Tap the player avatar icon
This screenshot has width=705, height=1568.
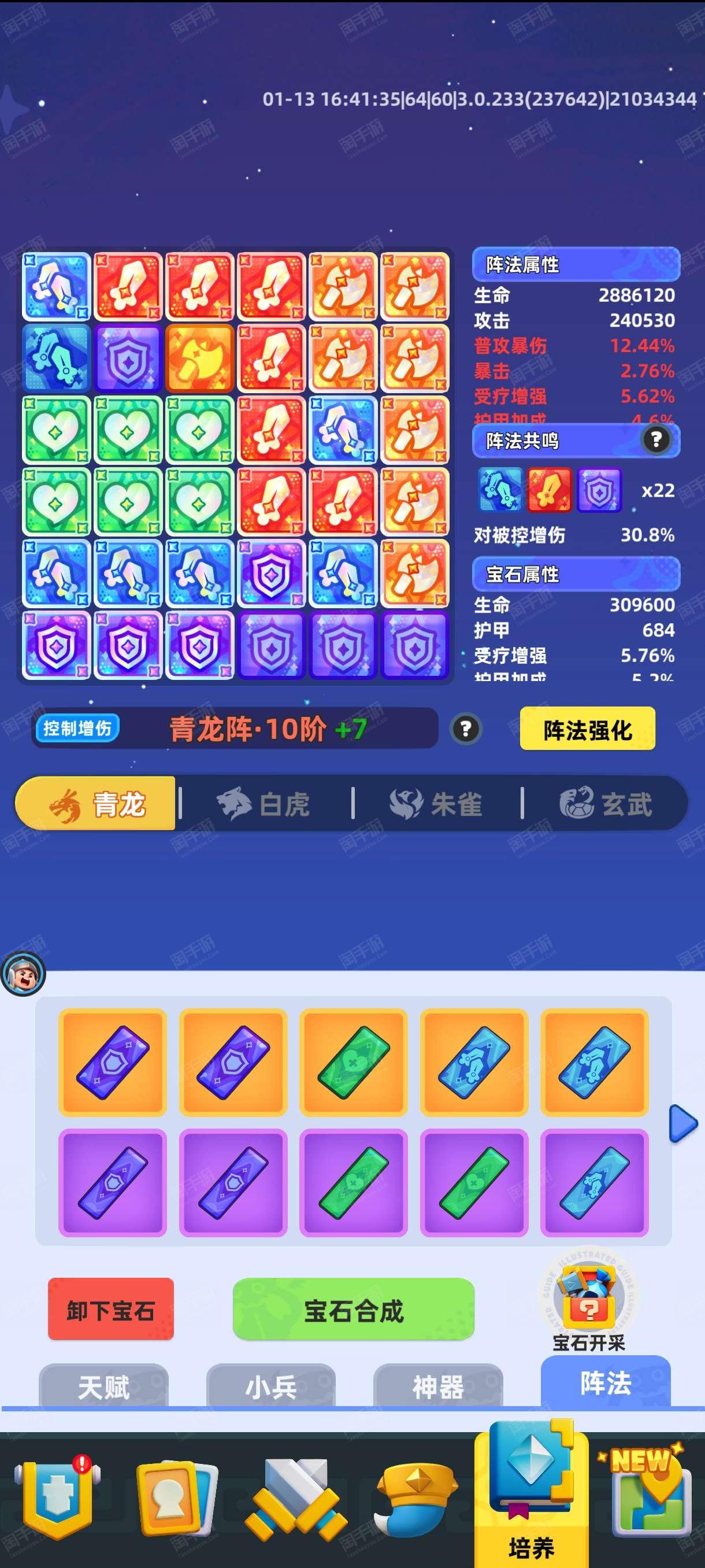point(23,974)
